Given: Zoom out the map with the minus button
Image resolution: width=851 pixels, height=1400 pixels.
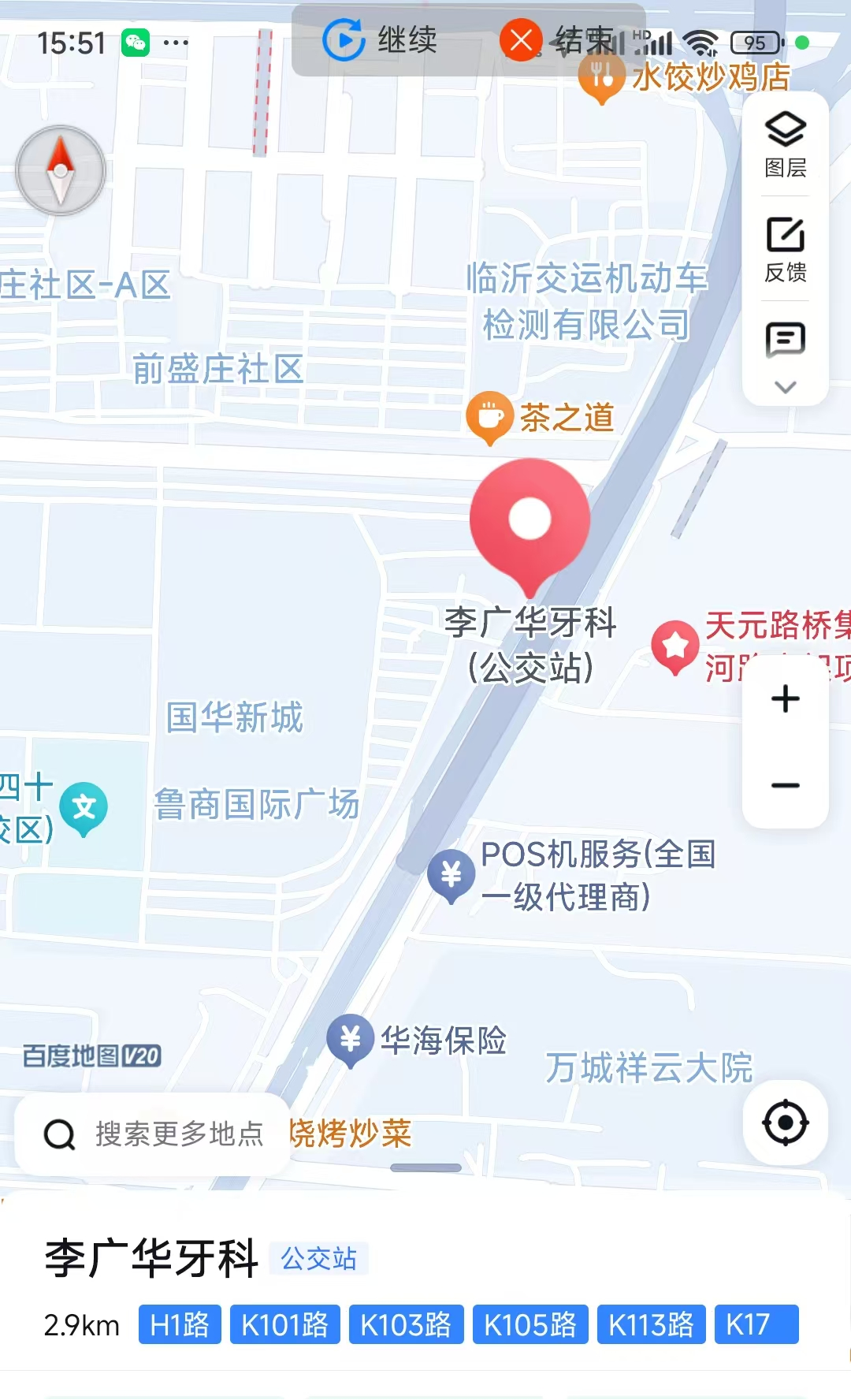Looking at the screenshot, I should pyautogui.click(x=786, y=785).
